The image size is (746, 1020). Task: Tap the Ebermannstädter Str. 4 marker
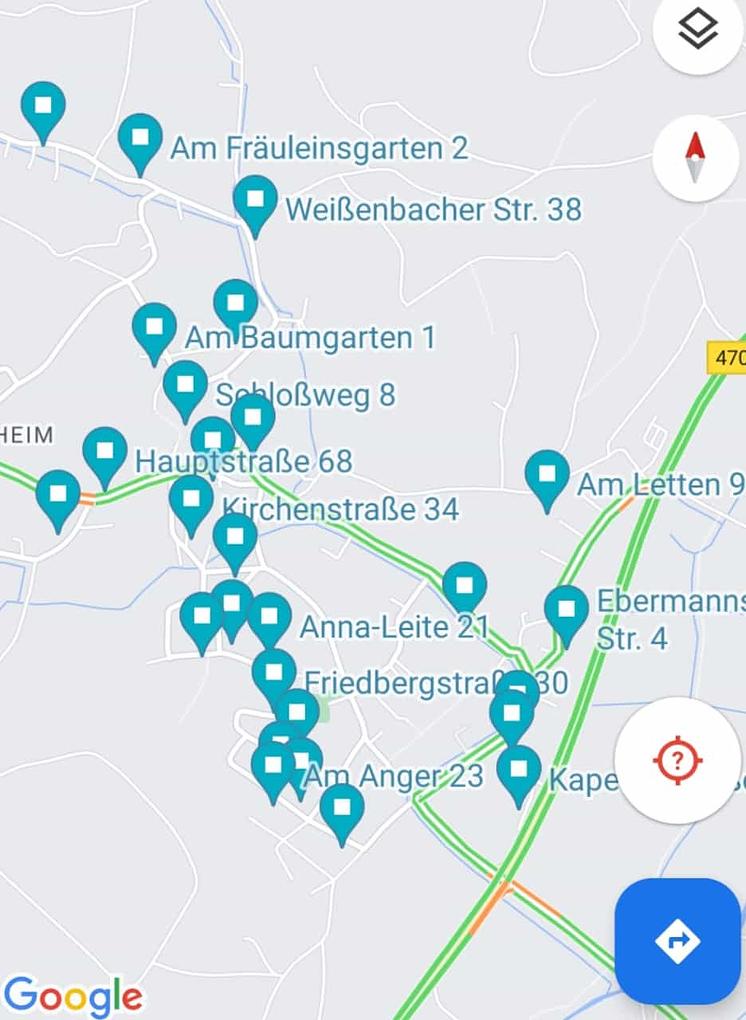pos(567,610)
